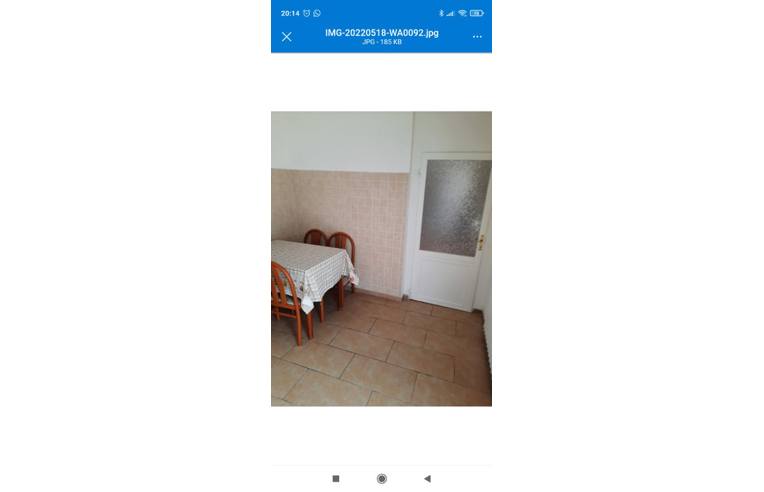The image size is (764, 492).
Task: Open the three-dot overflow menu
Action: pyautogui.click(x=477, y=37)
